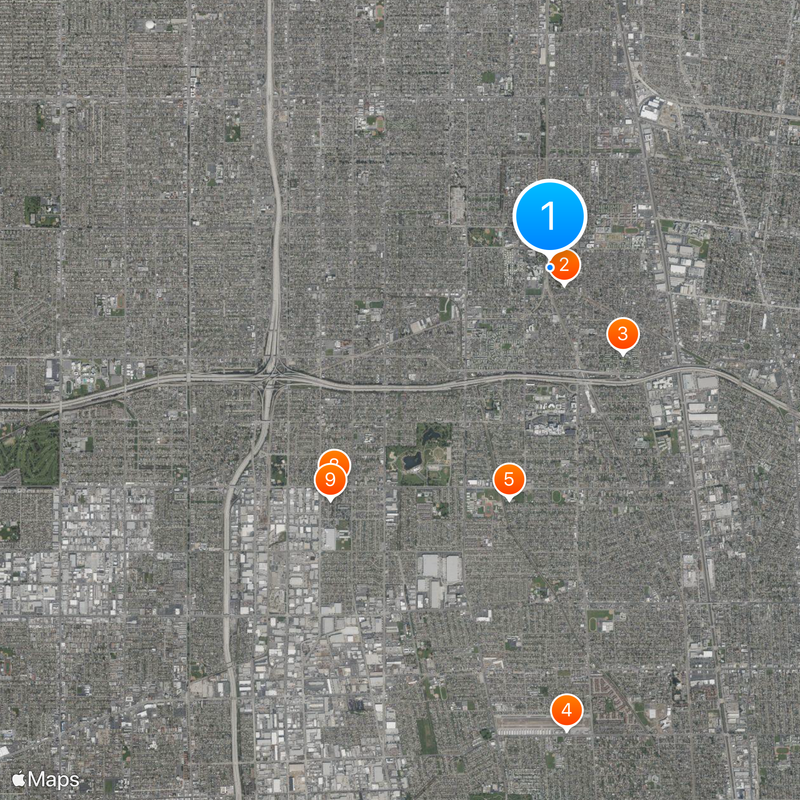
Task: Open the orange pin numbered 3
Action: tap(623, 333)
